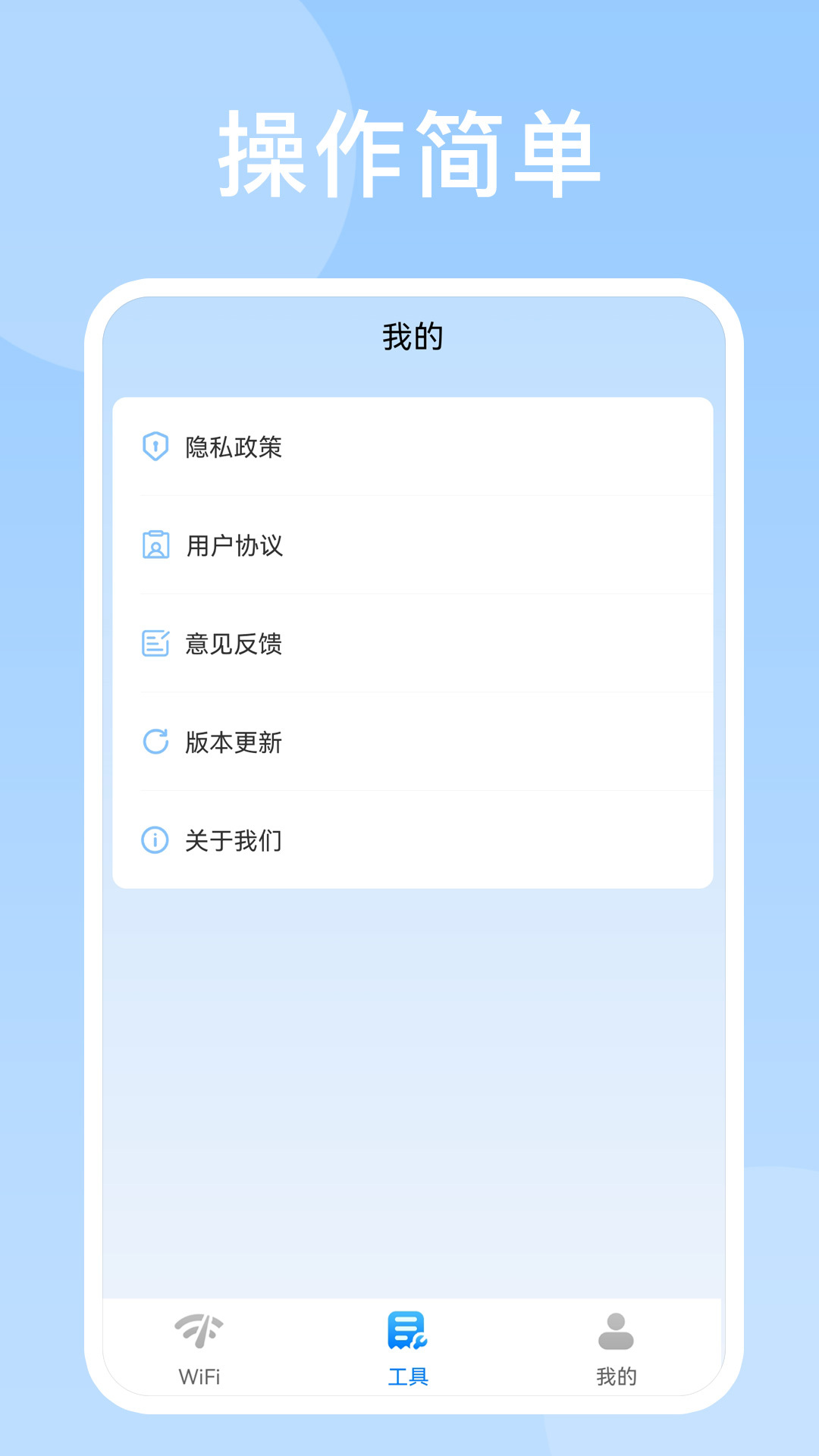819x1456 pixels.
Task: Open the 隐私政策 entry
Action: (x=235, y=447)
